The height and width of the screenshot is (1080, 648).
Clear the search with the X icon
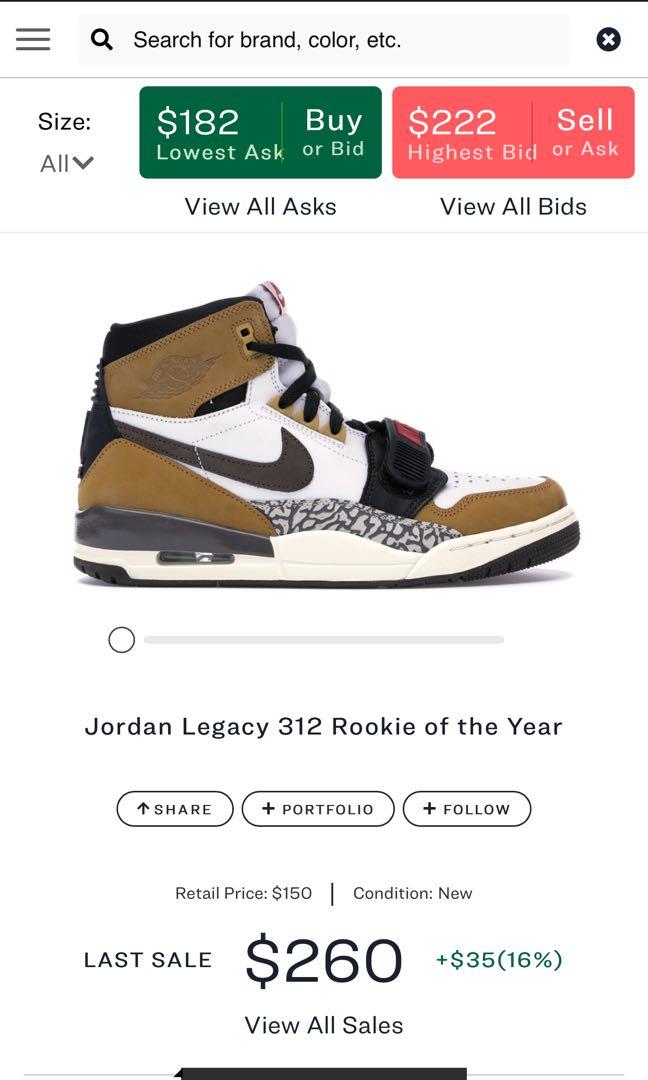pyautogui.click(x=608, y=40)
